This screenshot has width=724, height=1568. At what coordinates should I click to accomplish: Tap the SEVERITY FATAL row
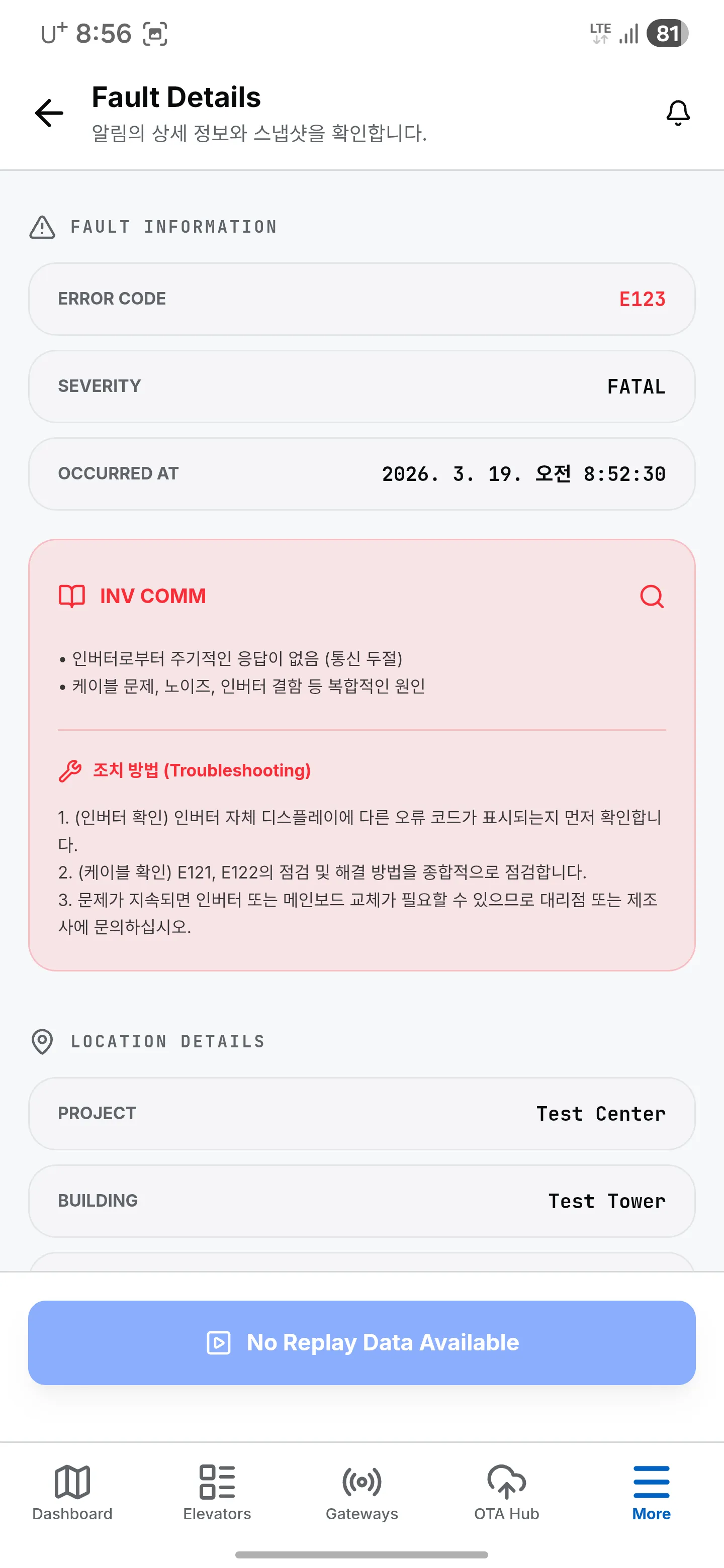pos(361,386)
